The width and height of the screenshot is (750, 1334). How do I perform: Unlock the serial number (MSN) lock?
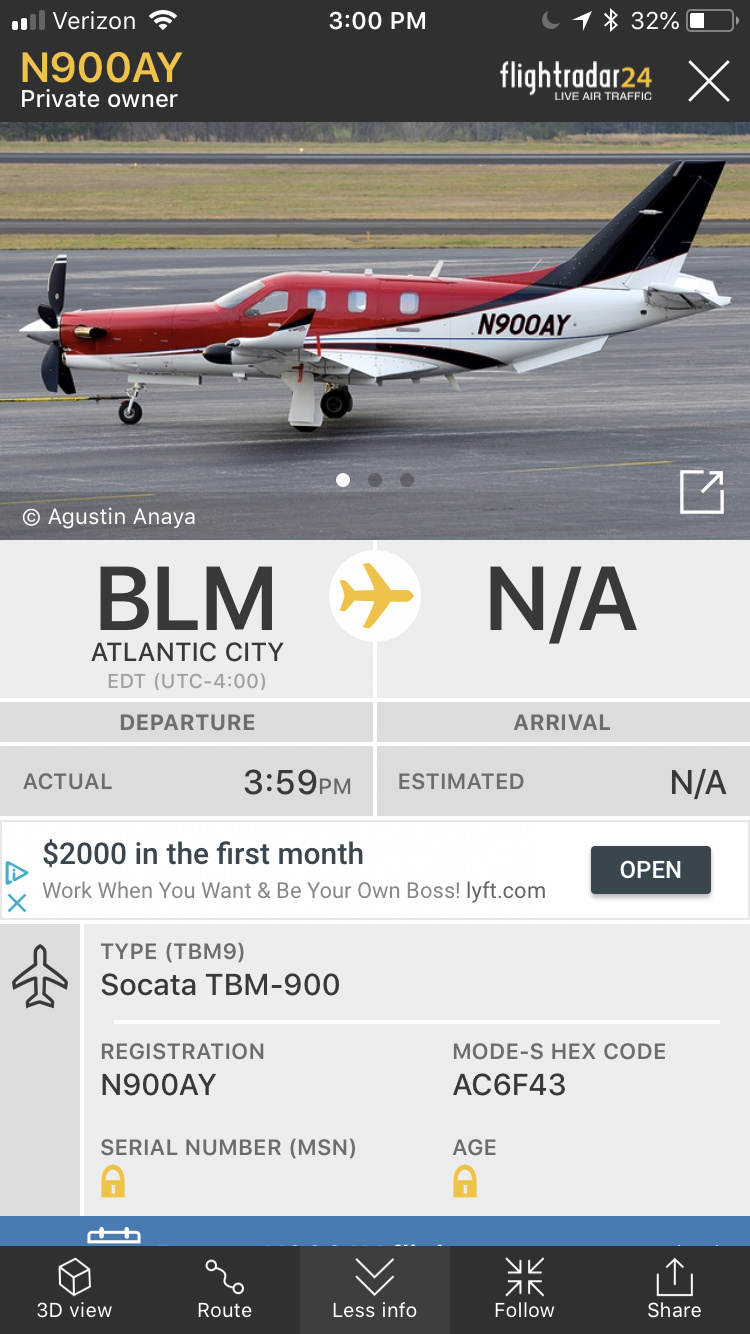113,1182
